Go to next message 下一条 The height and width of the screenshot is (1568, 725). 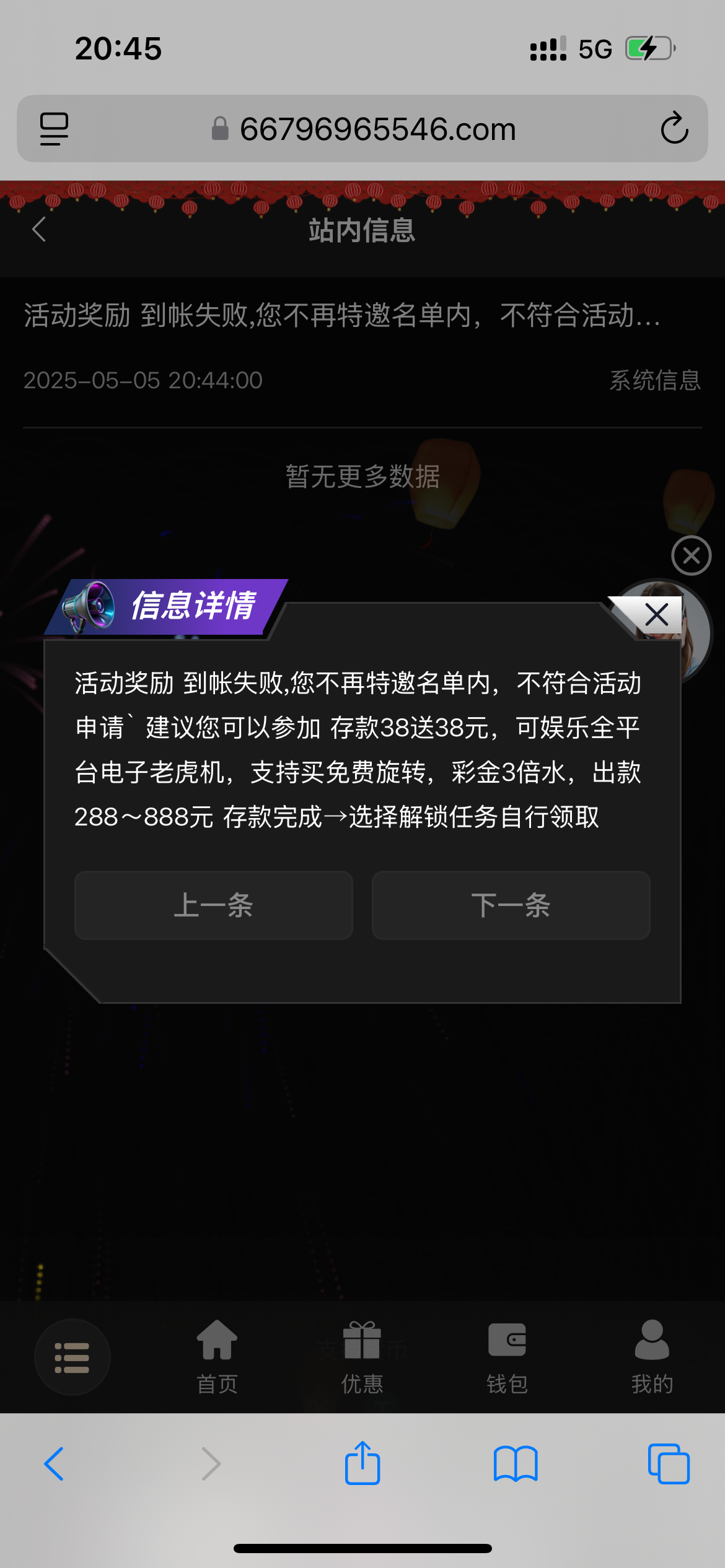coord(511,905)
